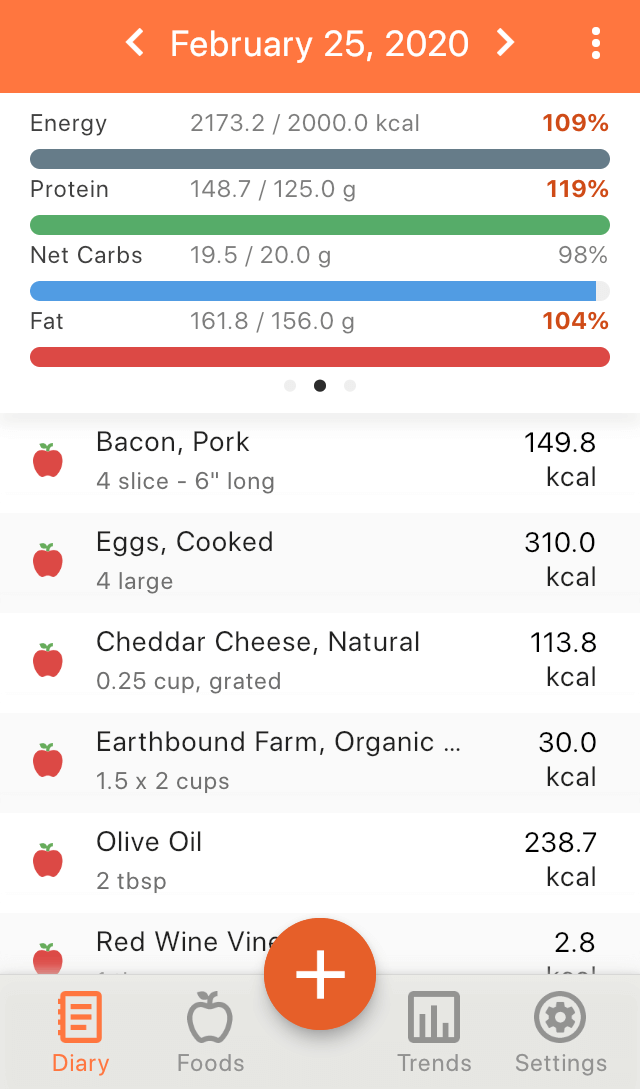Viewport: 640px width, 1089px height.
Task: Go to the next day
Action: [x=505, y=43]
